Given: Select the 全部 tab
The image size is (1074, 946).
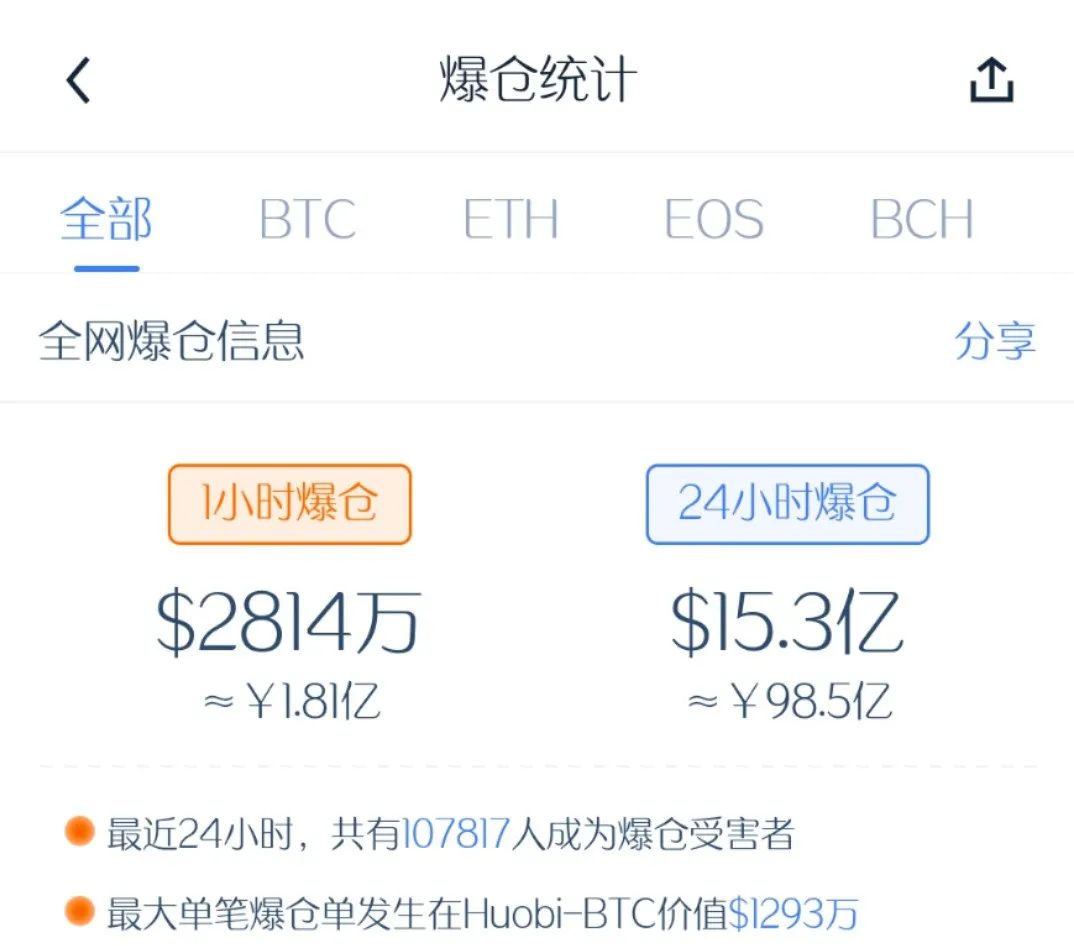Looking at the screenshot, I should pyautogui.click(x=106, y=219).
